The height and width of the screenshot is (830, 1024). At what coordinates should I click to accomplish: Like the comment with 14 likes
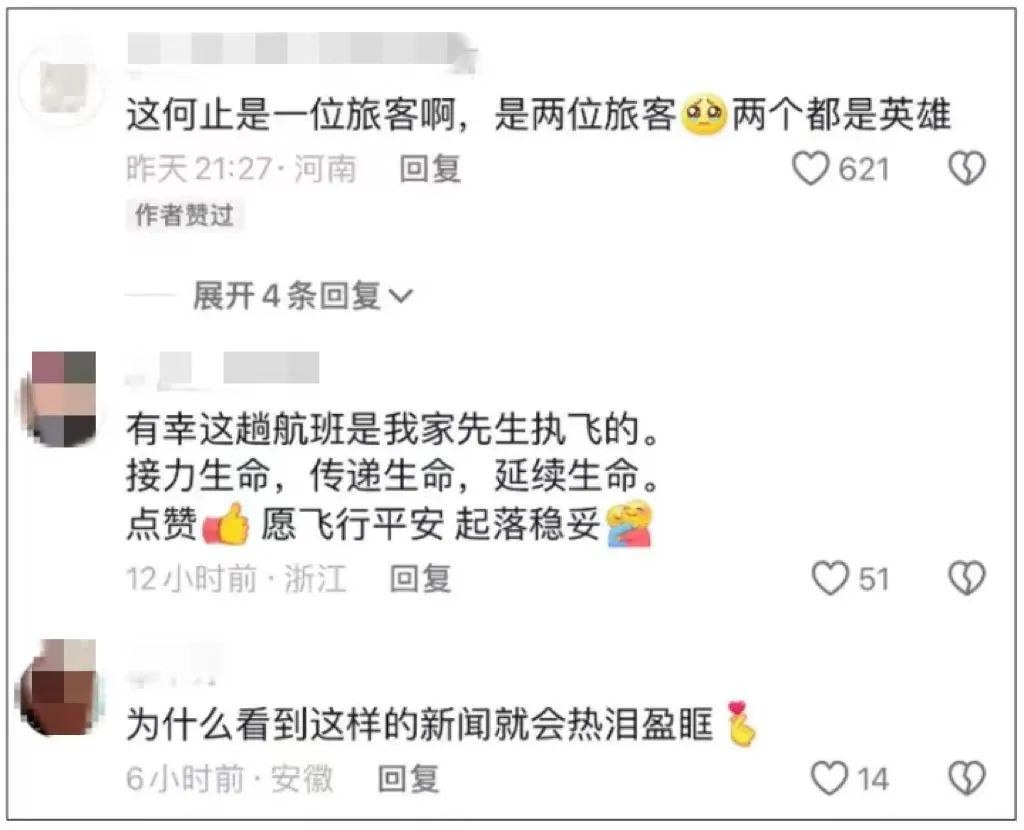(829, 777)
